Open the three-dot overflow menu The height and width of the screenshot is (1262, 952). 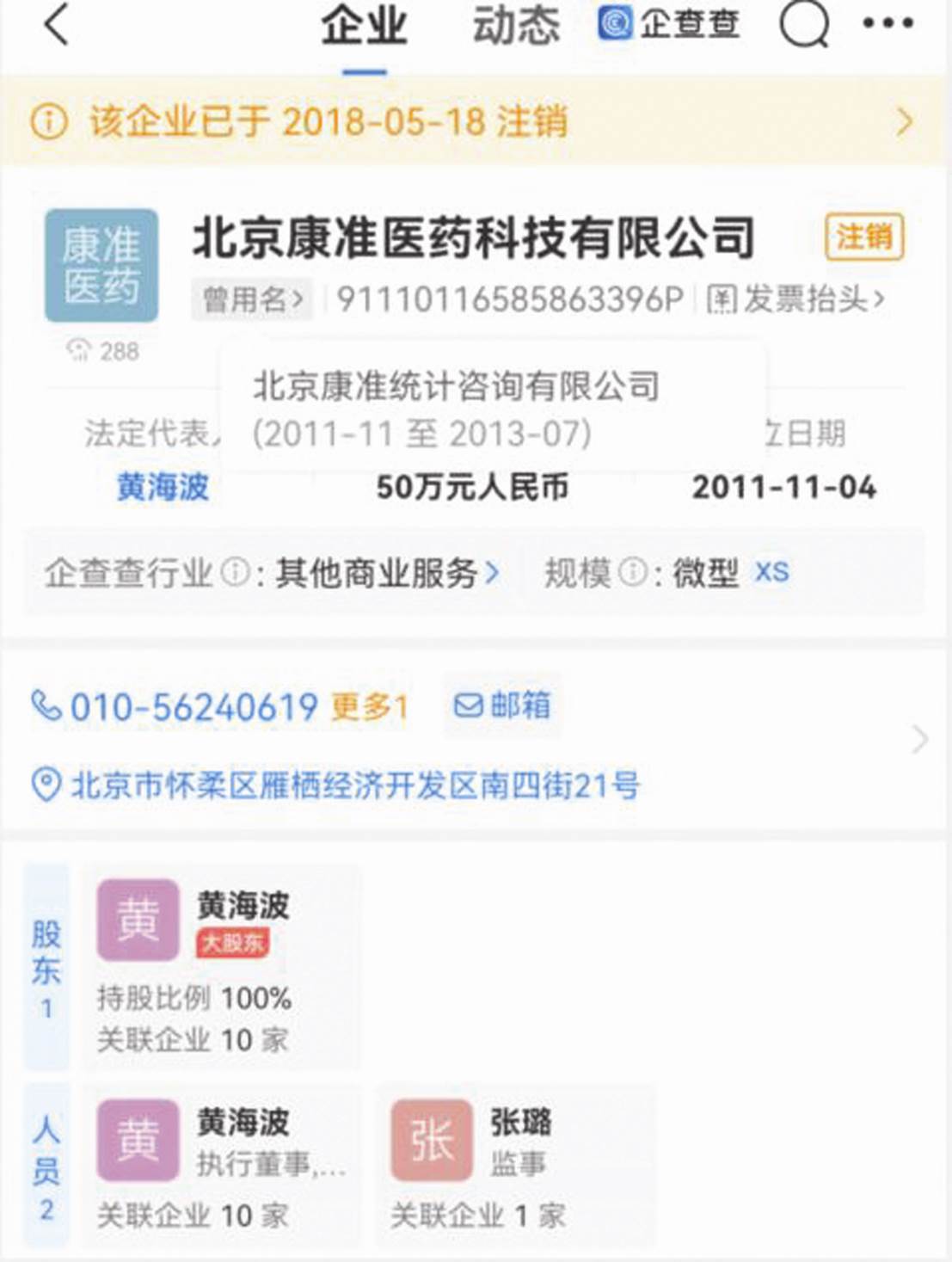pos(888,24)
